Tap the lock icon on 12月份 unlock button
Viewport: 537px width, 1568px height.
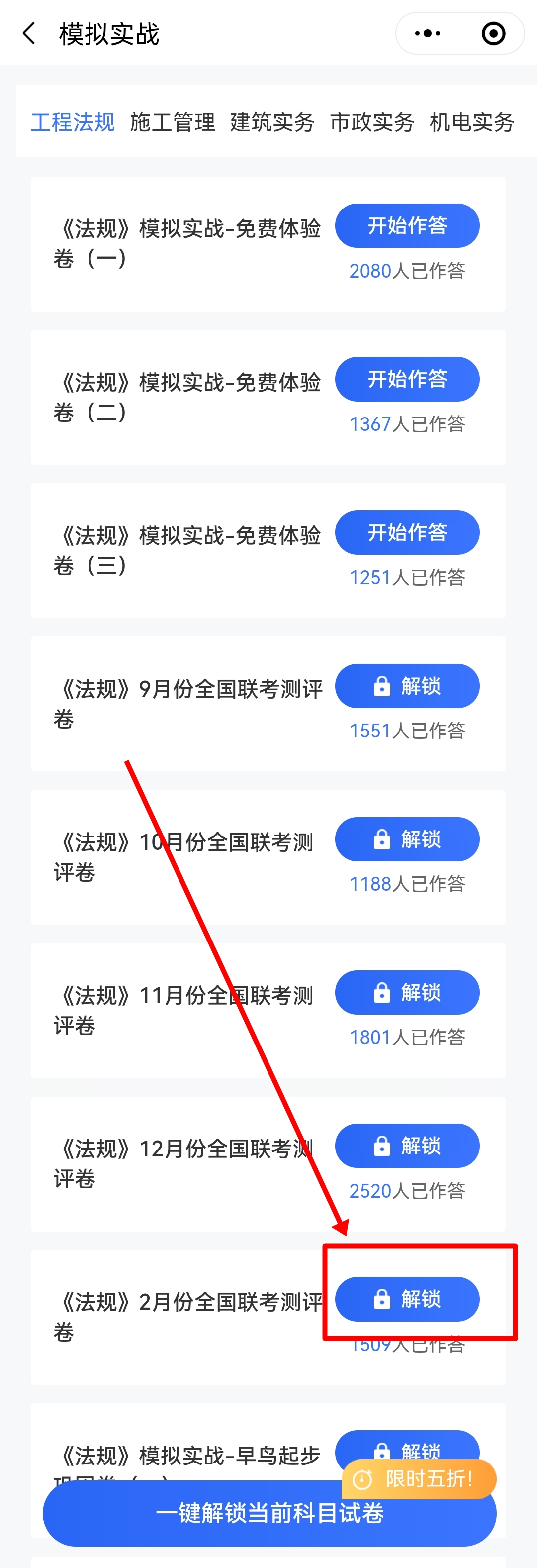tap(381, 1146)
